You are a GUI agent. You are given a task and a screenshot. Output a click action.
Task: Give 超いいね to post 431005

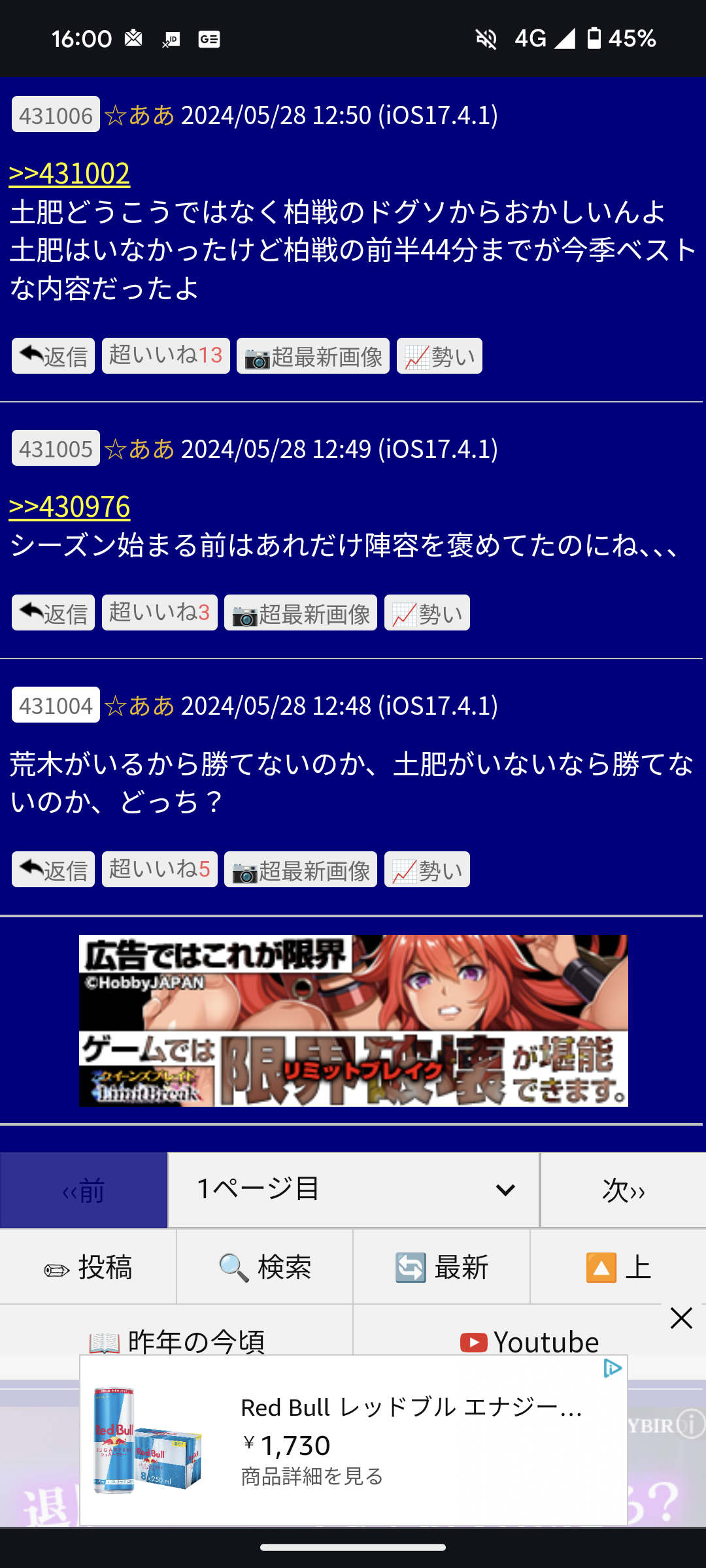coord(160,613)
